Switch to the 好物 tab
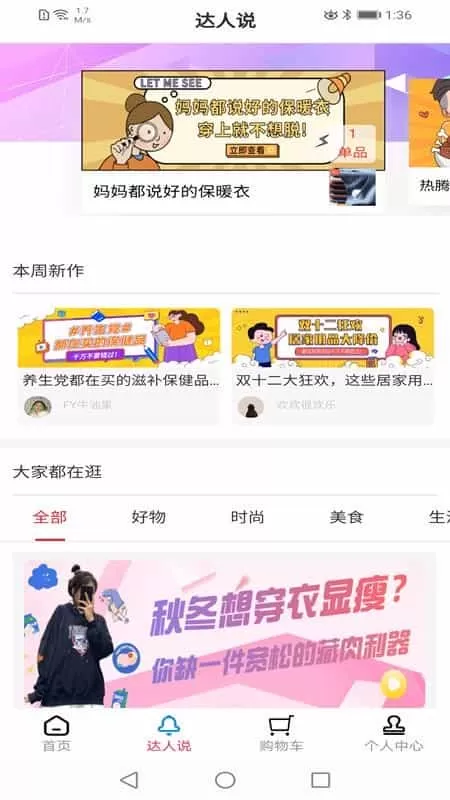Screen dimensions: 450x800 point(148,517)
